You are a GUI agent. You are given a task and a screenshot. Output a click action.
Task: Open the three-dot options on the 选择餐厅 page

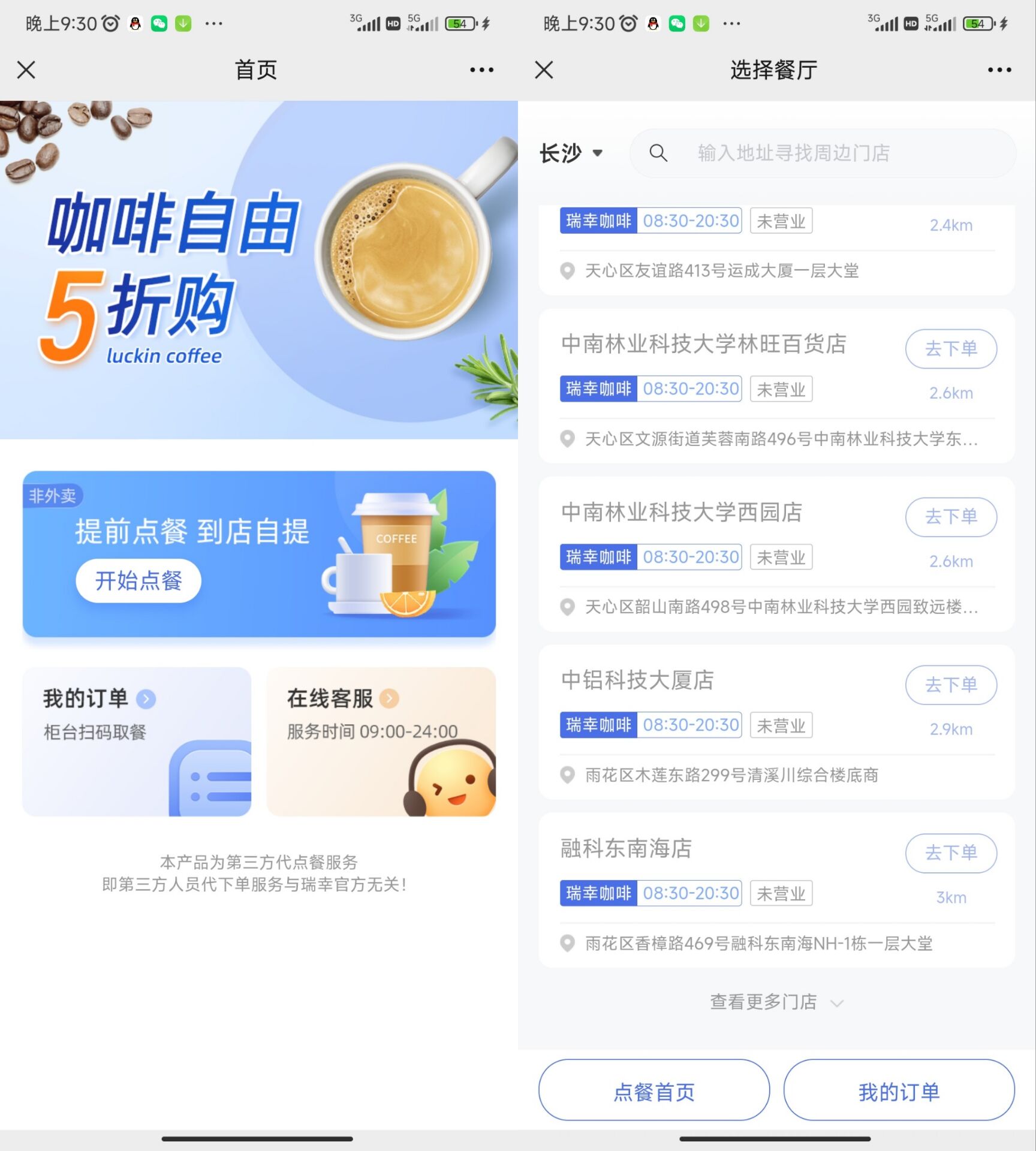pos(998,70)
